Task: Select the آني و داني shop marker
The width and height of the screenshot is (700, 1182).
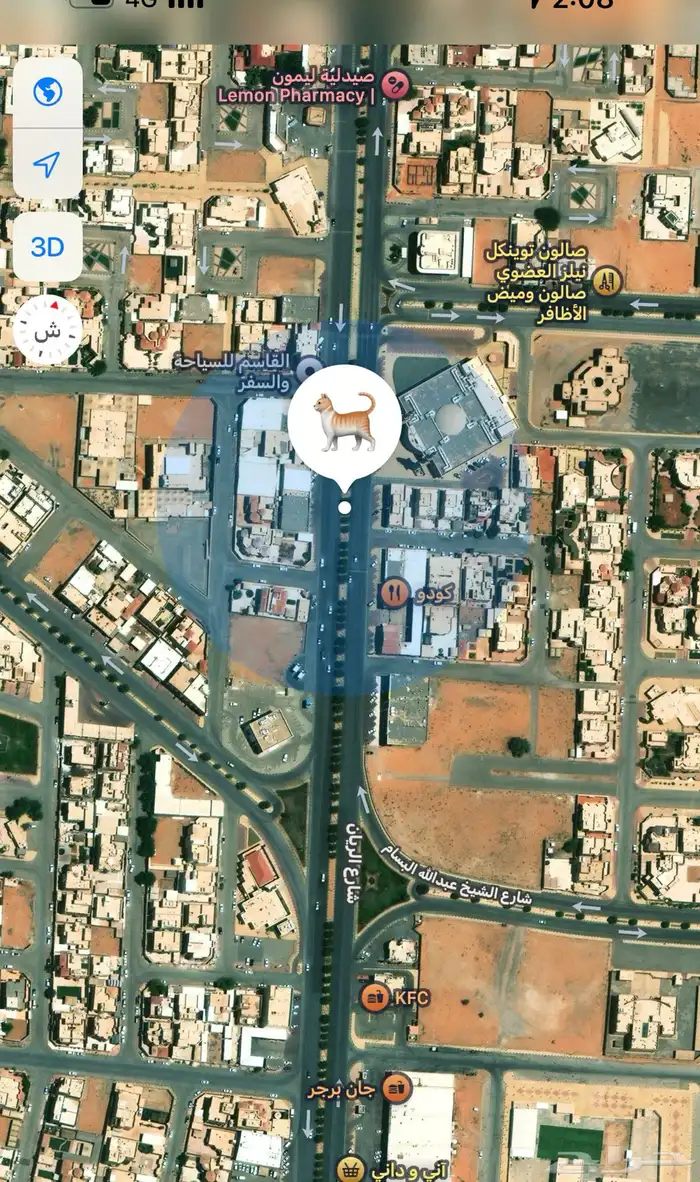Action: coord(350,1167)
